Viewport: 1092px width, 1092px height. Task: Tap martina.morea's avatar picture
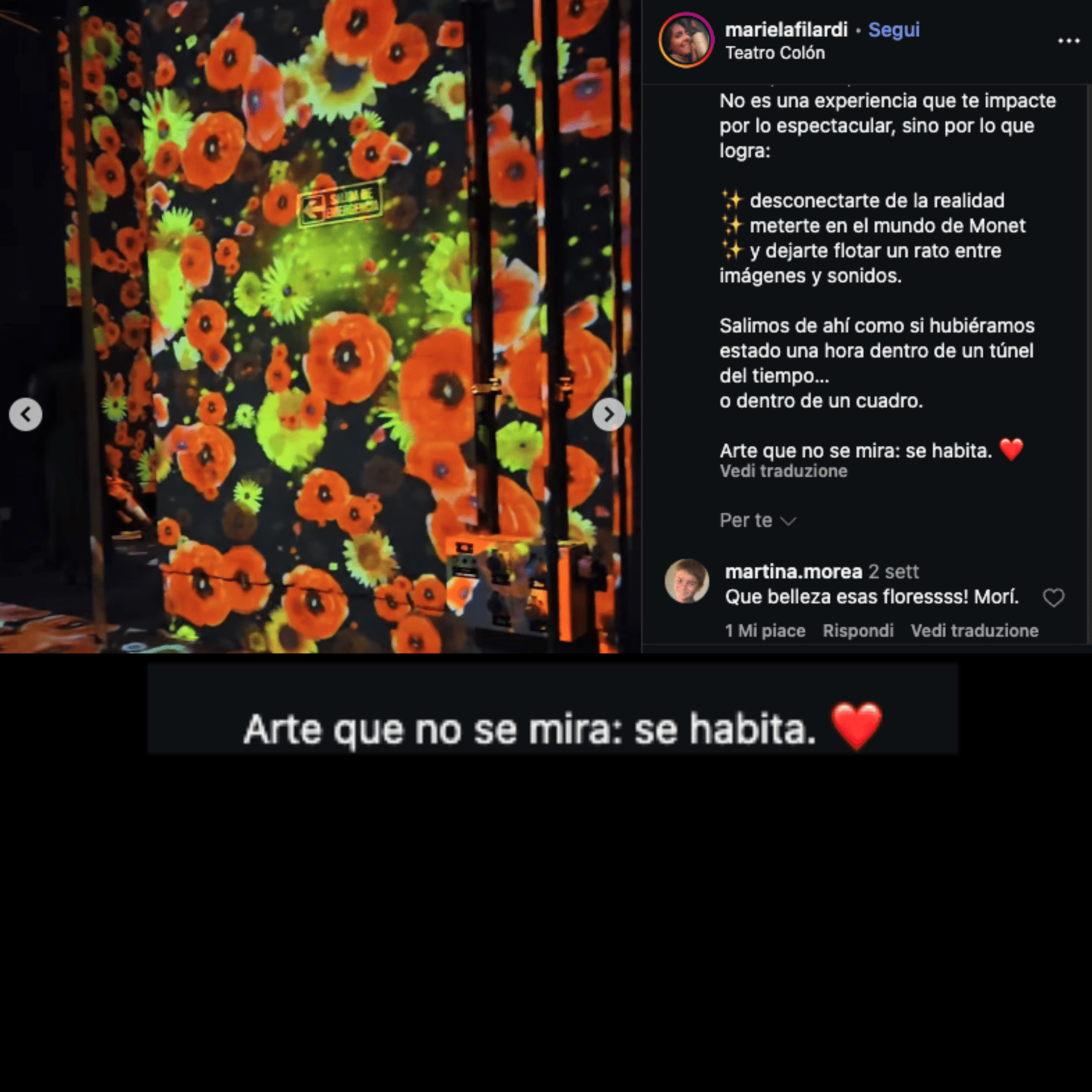pyautogui.click(x=686, y=581)
